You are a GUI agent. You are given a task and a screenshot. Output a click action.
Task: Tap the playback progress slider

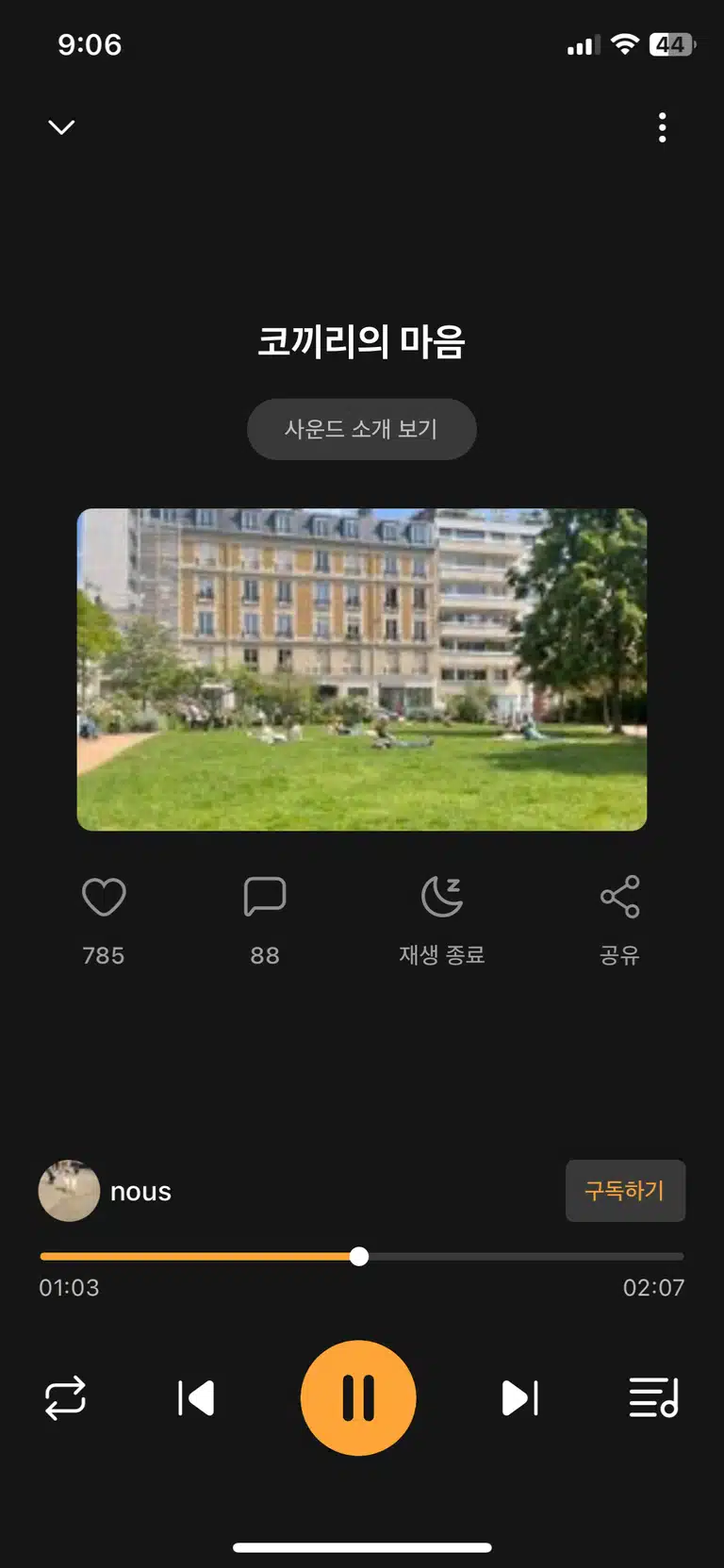[362, 1256]
